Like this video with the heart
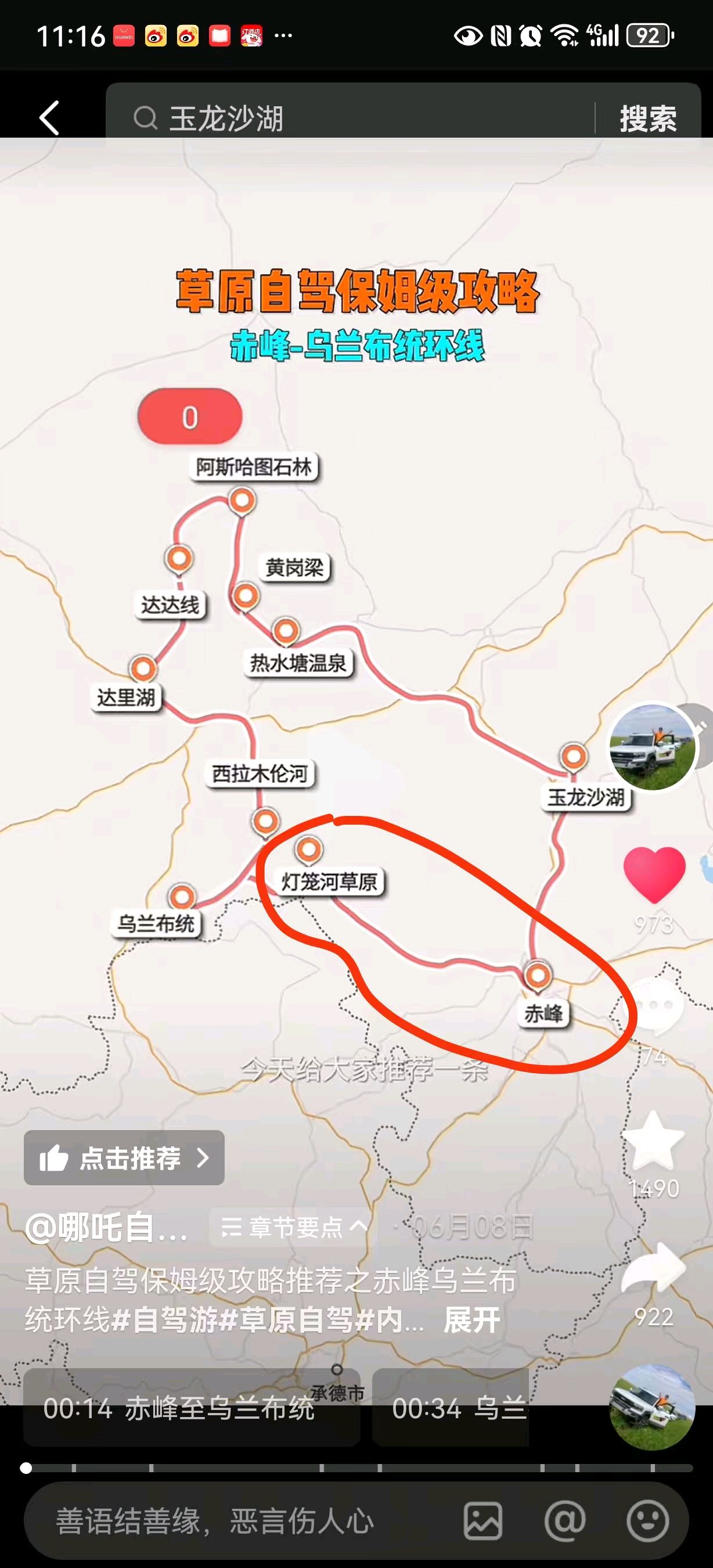This screenshot has width=713, height=1568. pyautogui.click(x=654, y=875)
